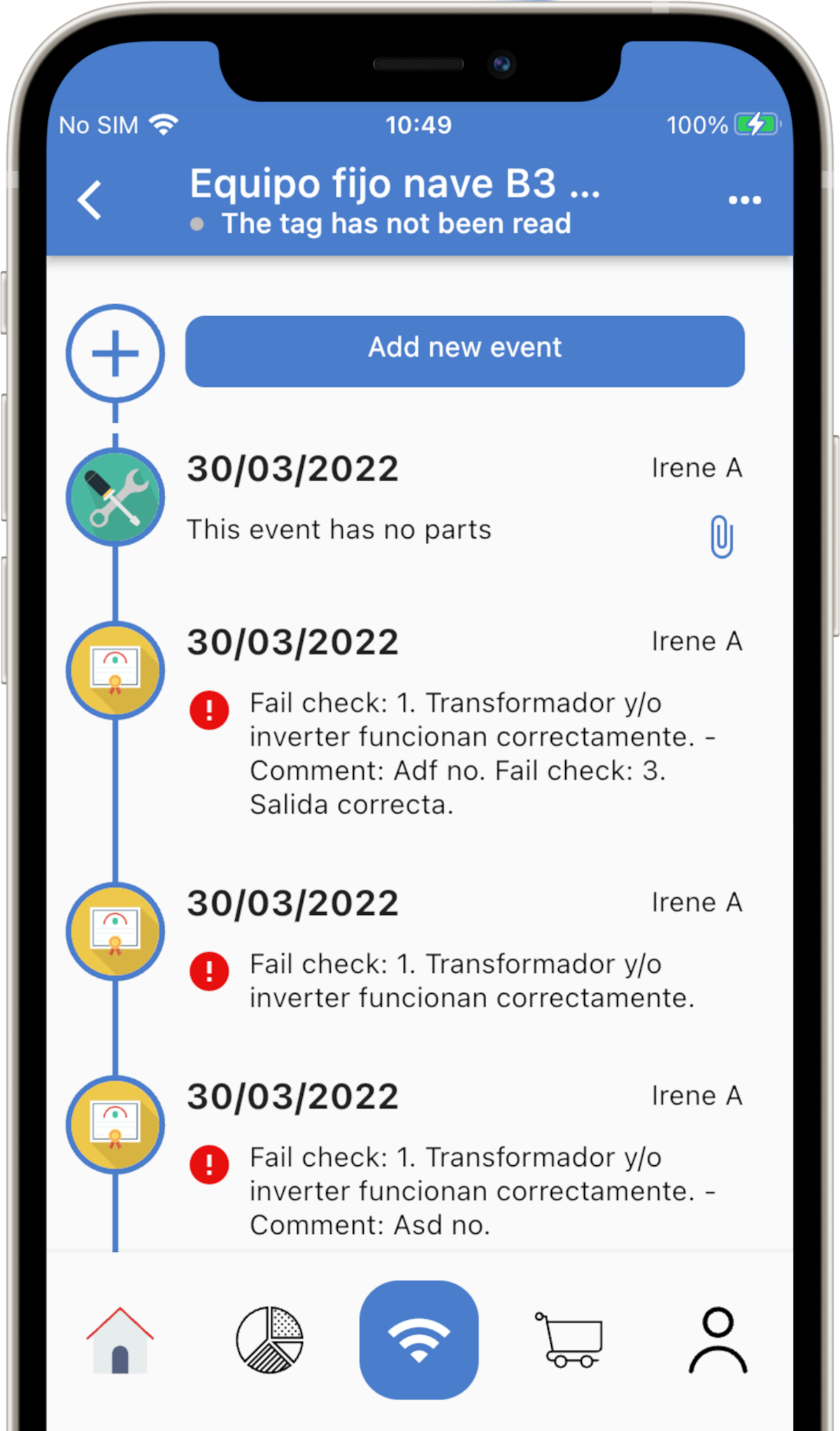
Task: Open the three-dot overflow menu
Action: tap(744, 201)
